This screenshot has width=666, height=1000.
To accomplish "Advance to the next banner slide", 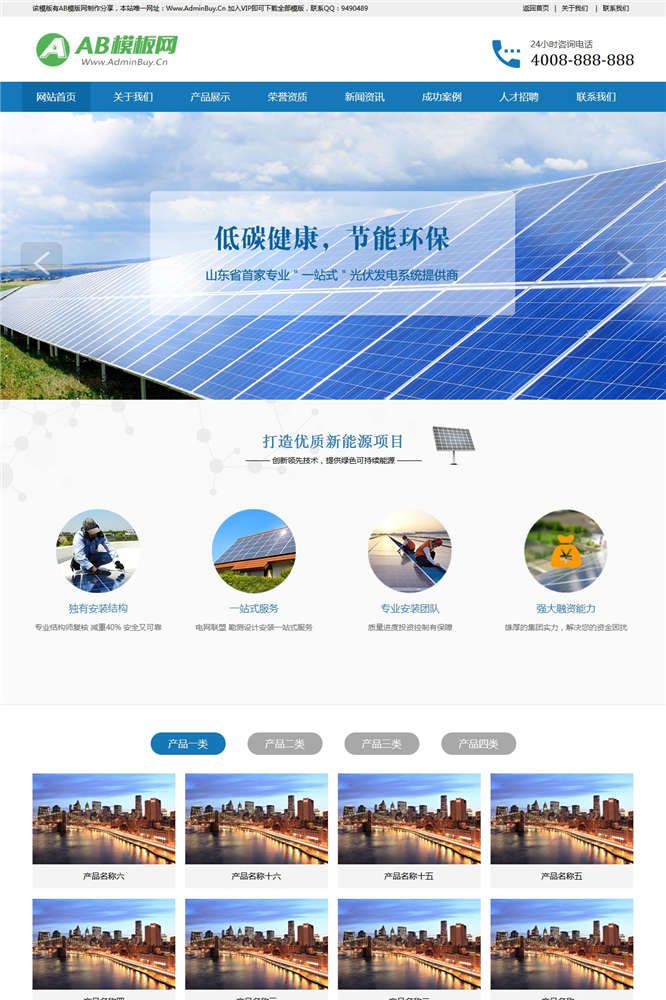I will [624, 263].
